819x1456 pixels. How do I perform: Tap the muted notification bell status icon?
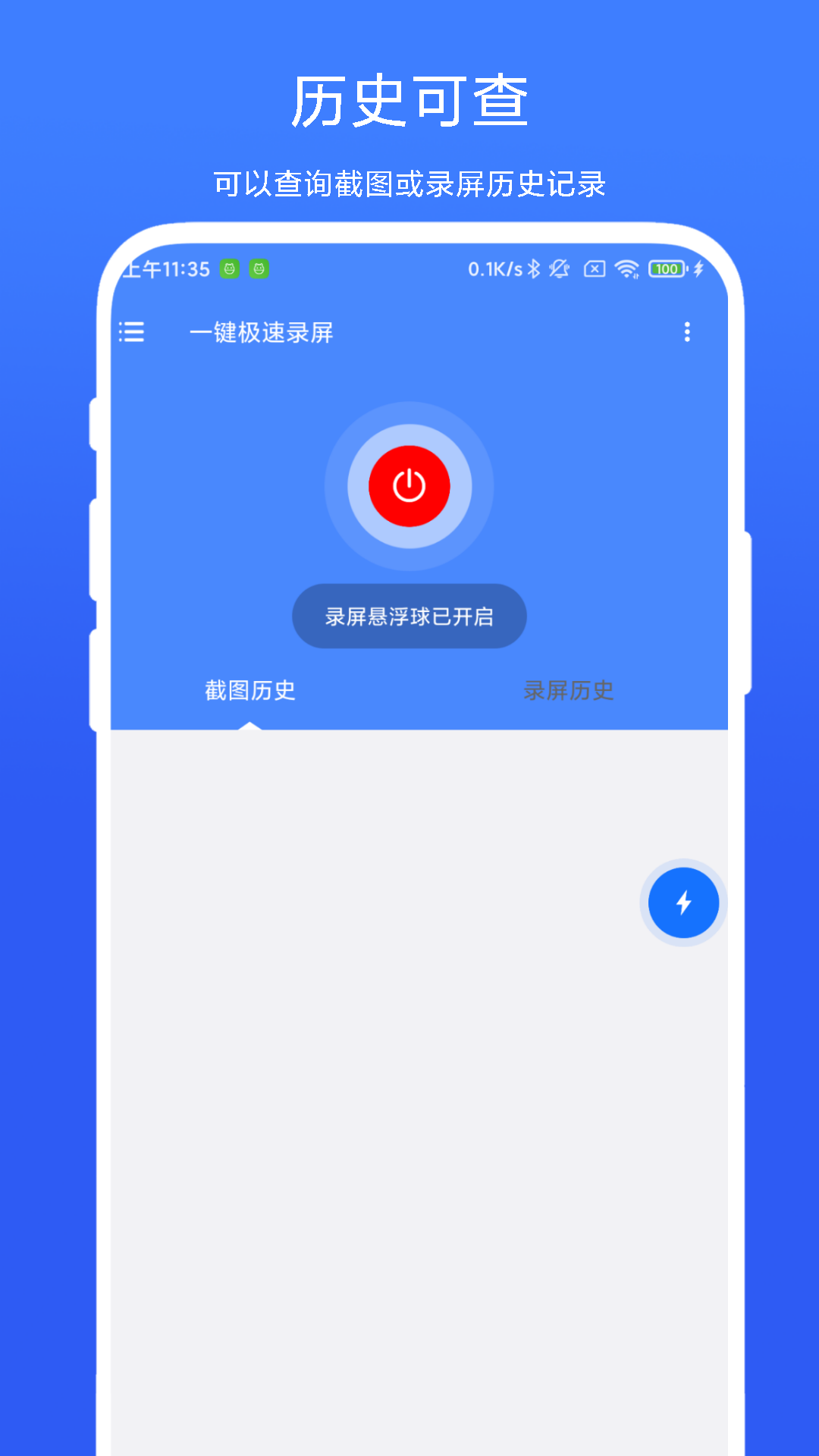[x=559, y=268]
